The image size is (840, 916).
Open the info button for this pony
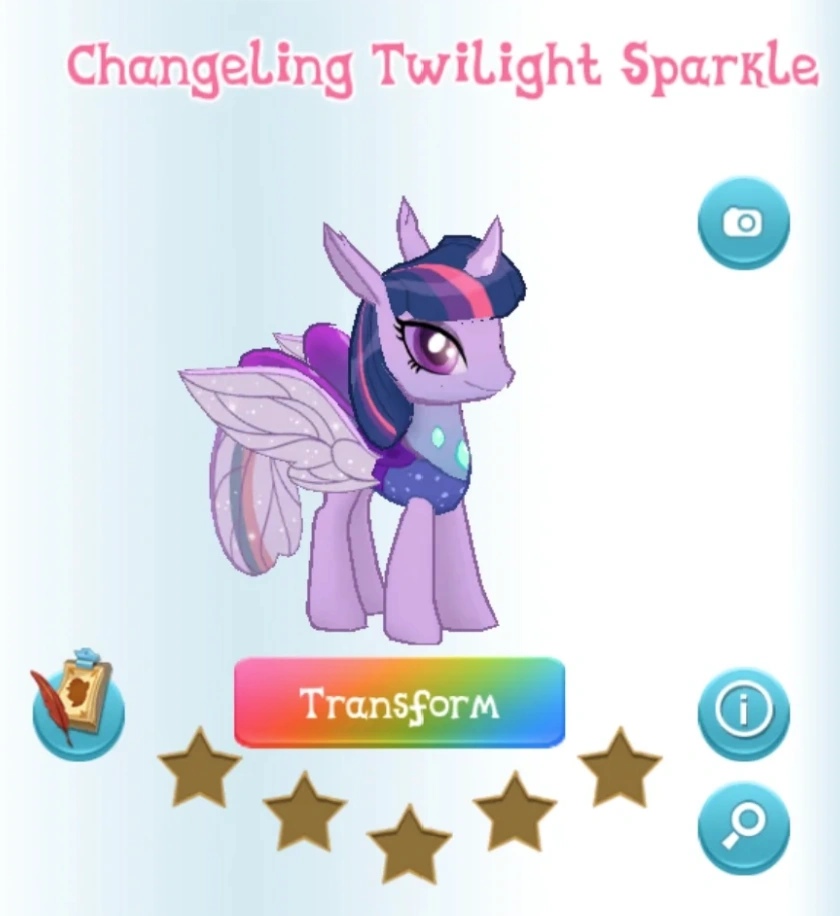tap(743, 712)
